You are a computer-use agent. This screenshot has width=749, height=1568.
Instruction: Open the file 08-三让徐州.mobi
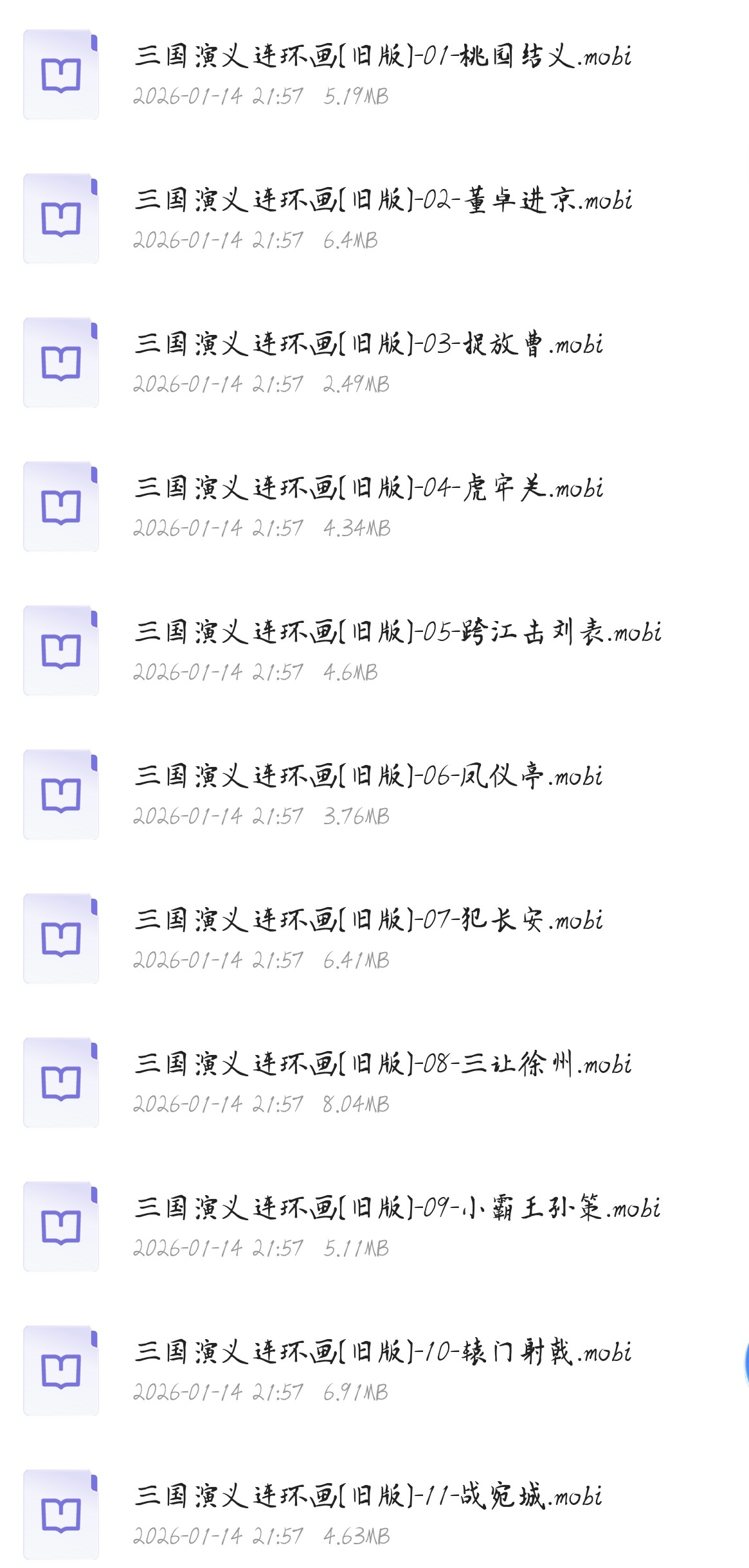383,1065
